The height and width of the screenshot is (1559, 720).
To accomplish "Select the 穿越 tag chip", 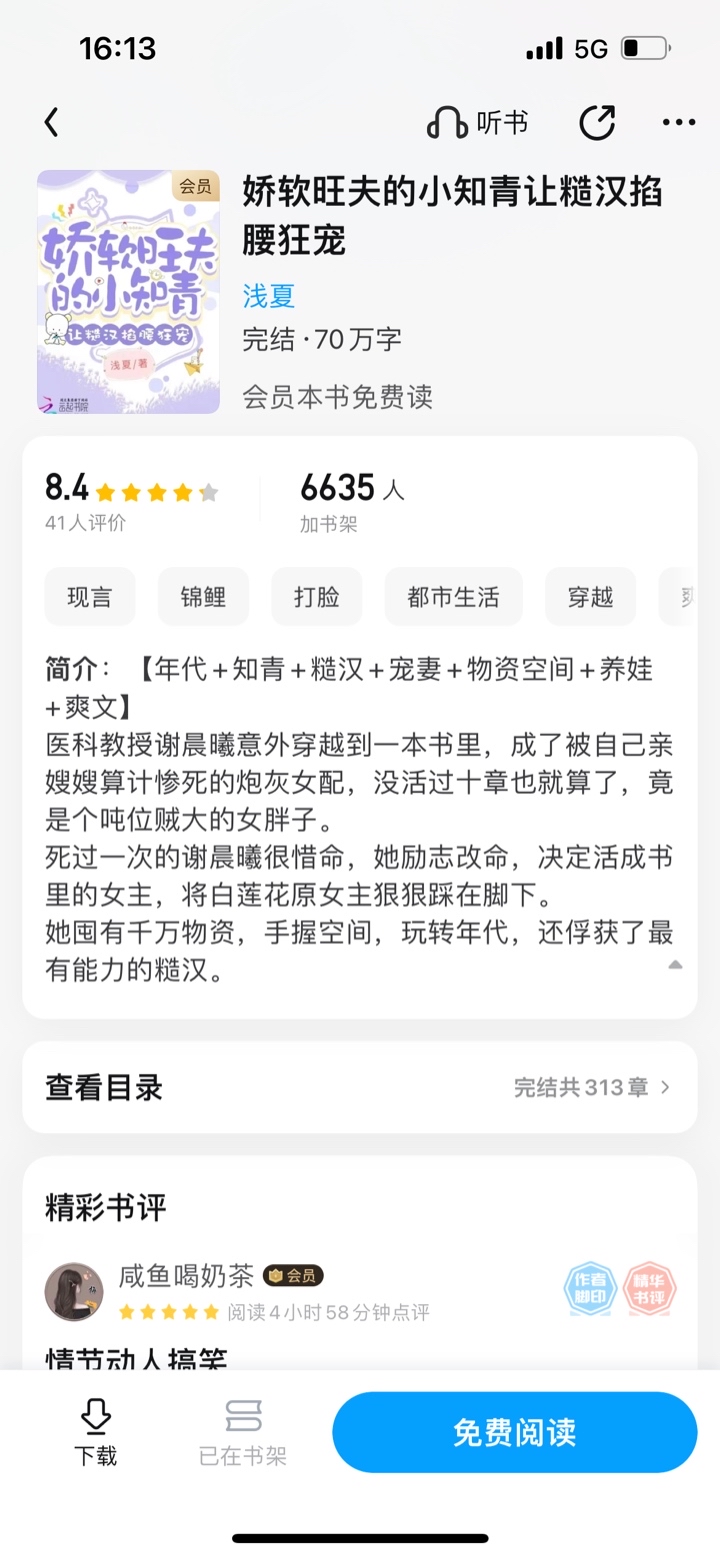I will (x=590, y=597).
